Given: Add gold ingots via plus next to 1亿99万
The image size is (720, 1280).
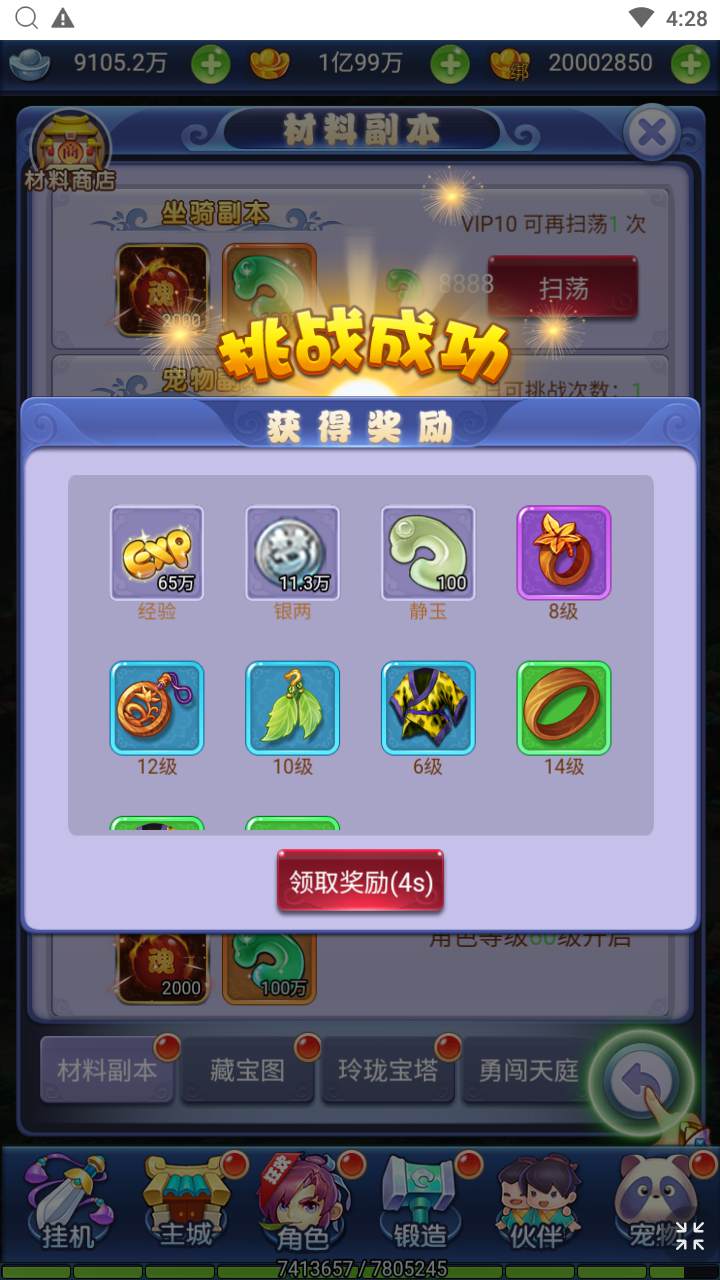Looking at the screenshot, I should (x=450, y=64).
